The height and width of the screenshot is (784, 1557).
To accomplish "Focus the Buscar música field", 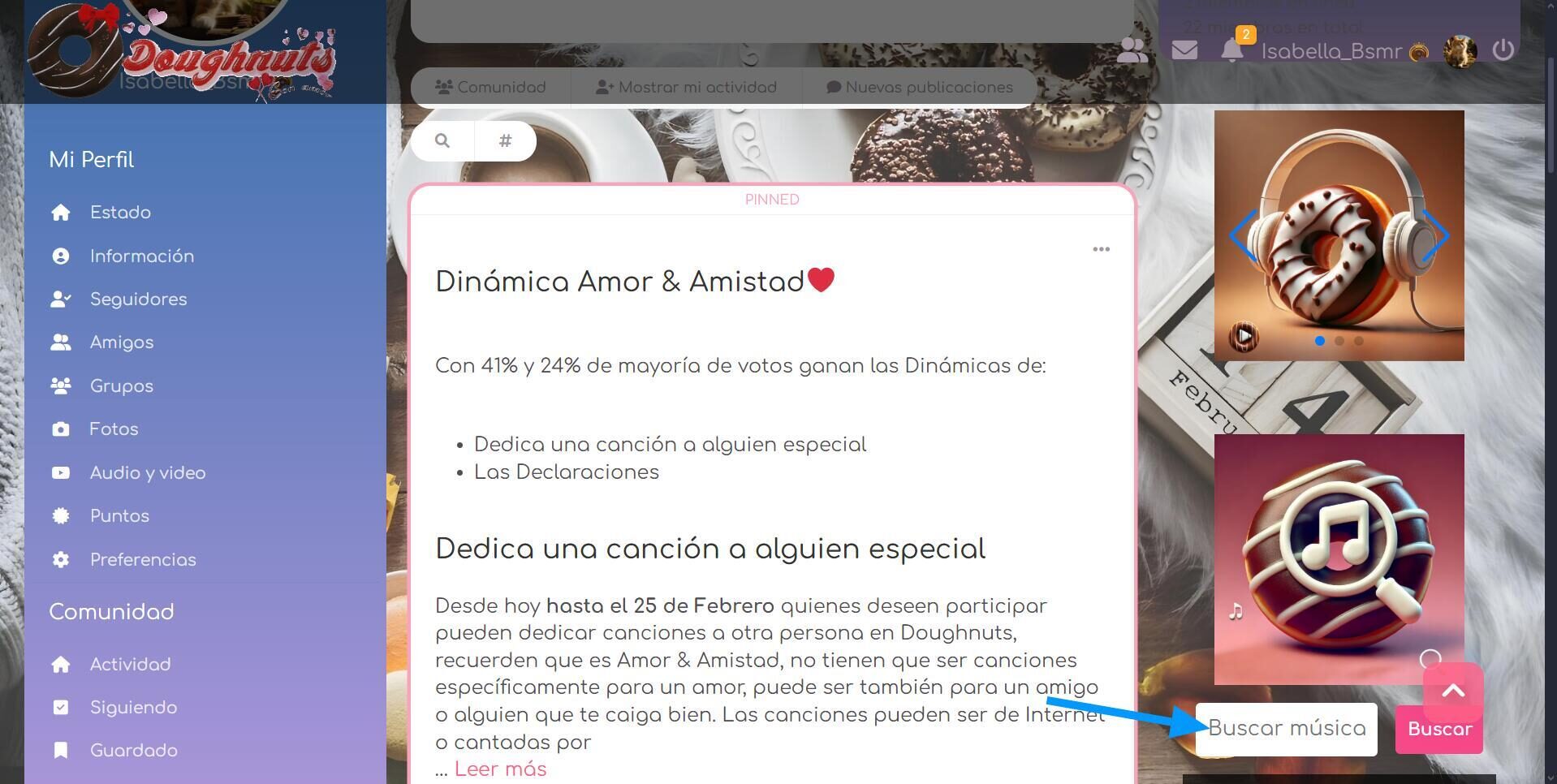I will pos(1286,729).
